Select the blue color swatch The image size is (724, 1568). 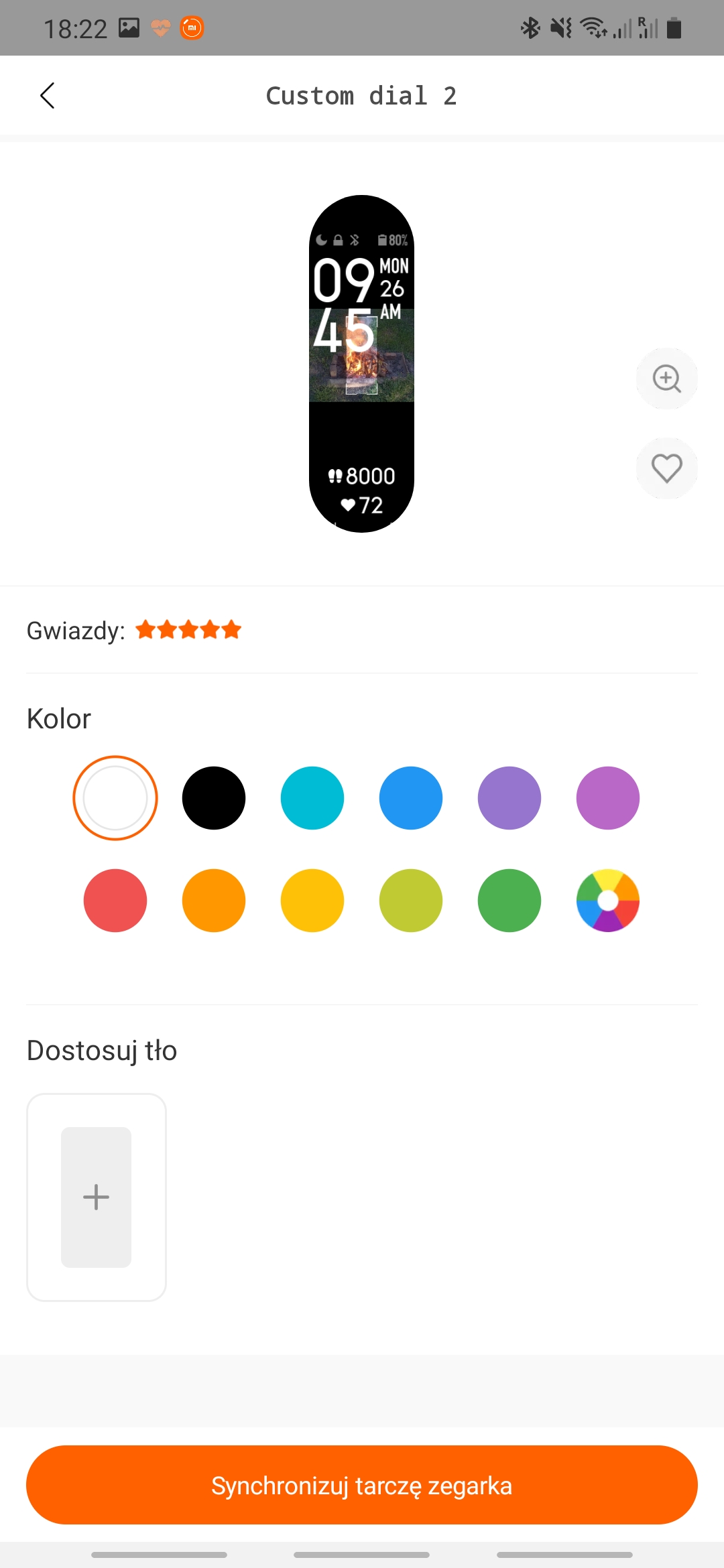(411, 798)
